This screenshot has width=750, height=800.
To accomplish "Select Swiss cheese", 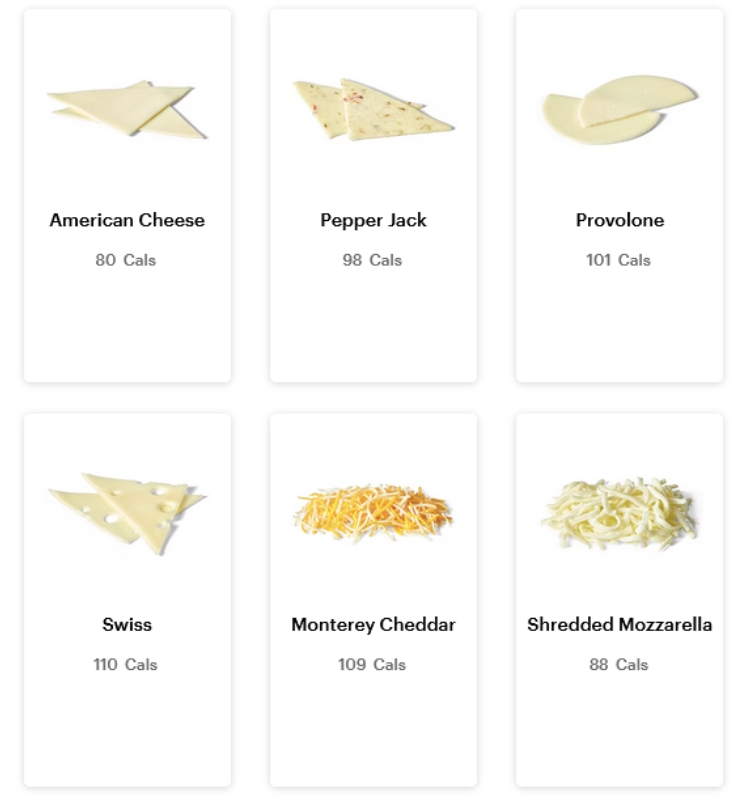I will click(x=127, y=600).
